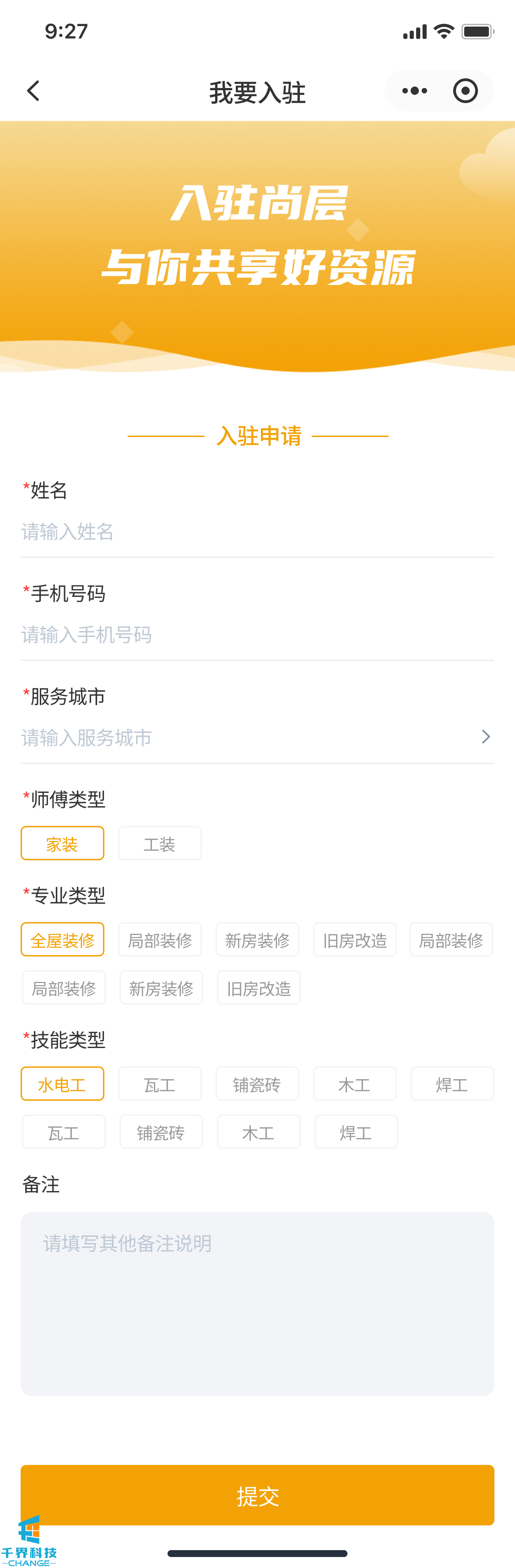Select the 全屋装修 specialty chip
The width and height of the screenshot is (515, 1568).
pos(62,940)
